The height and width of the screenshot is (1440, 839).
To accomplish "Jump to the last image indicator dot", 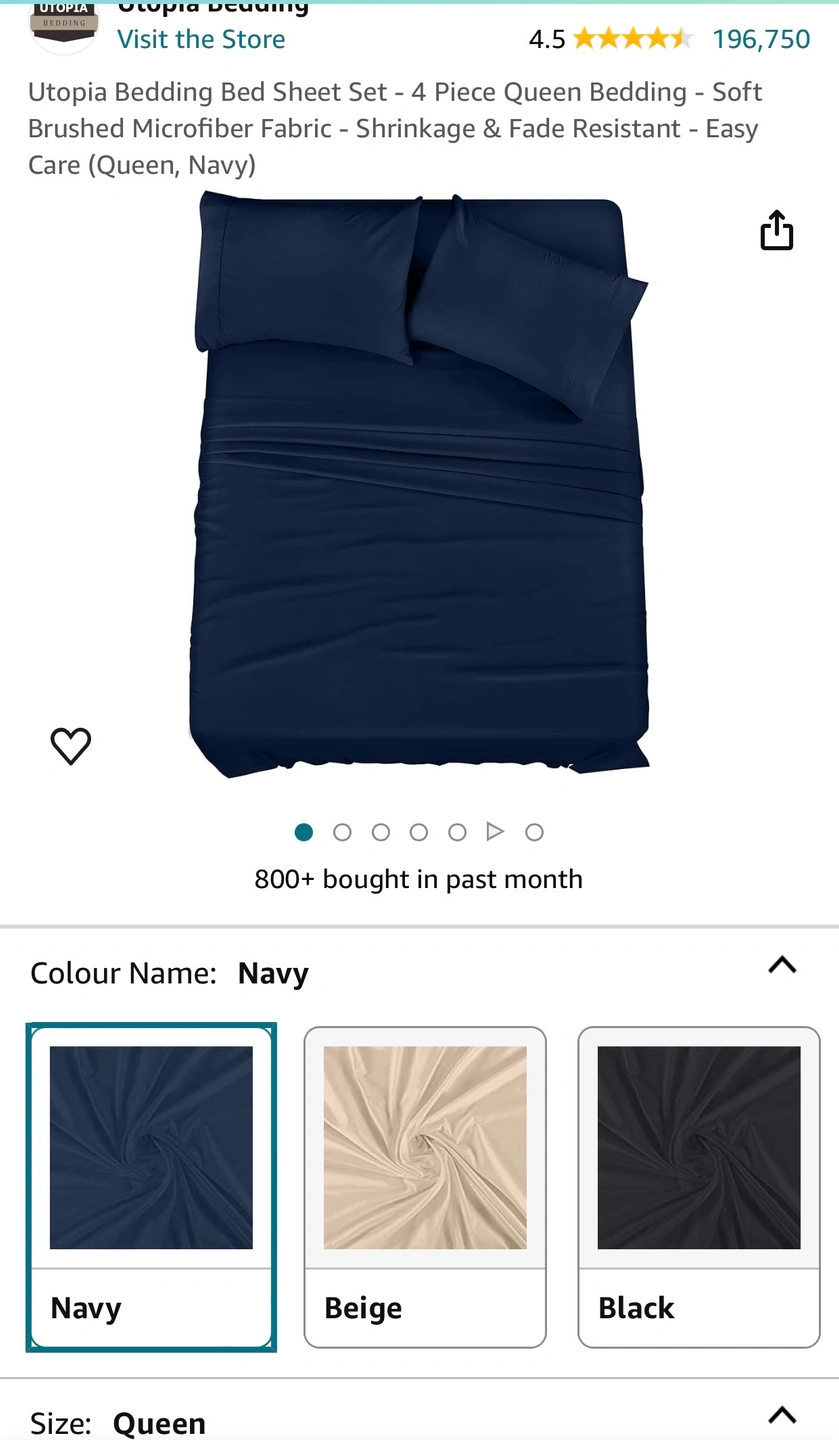I will click(x=534, y=832).
